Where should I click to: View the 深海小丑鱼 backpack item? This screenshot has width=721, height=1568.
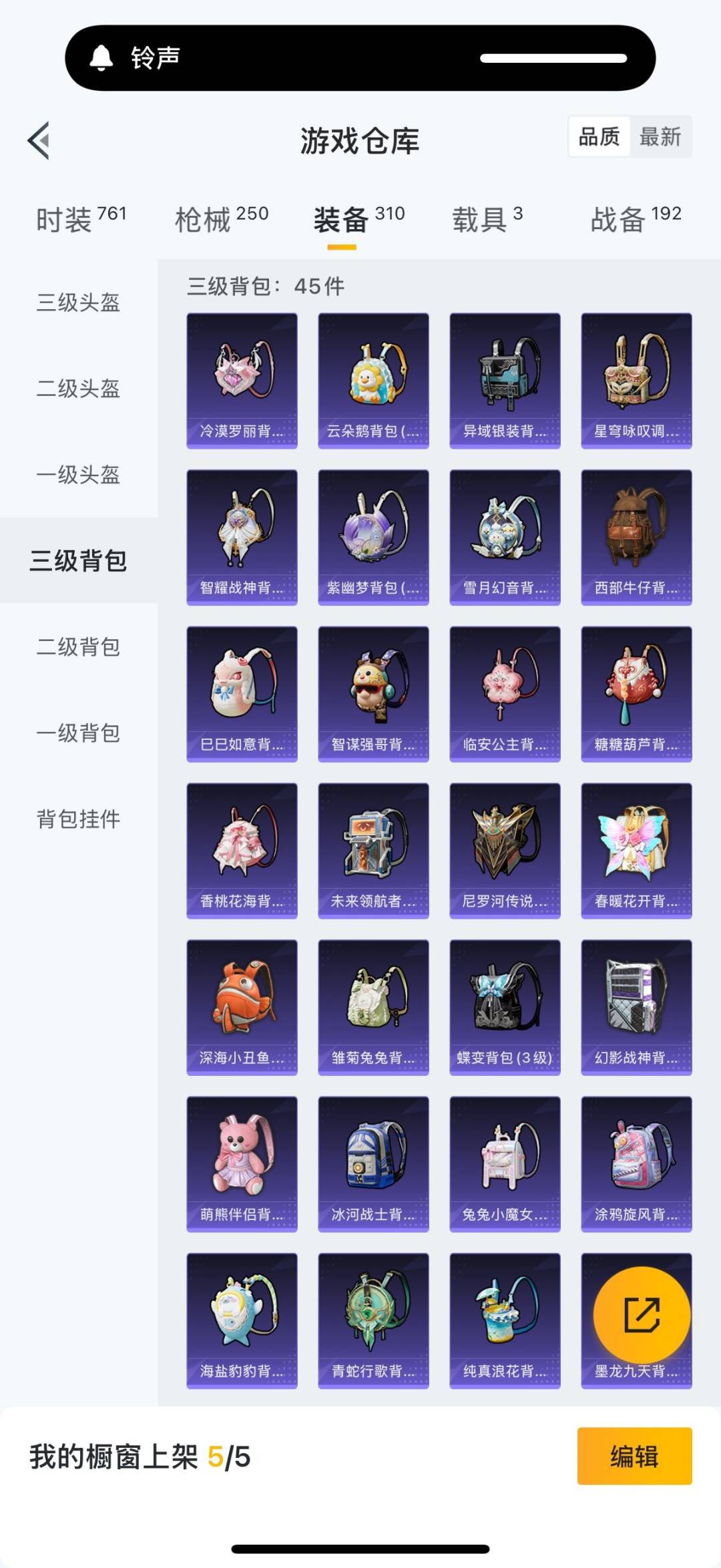click(242, 1007)
